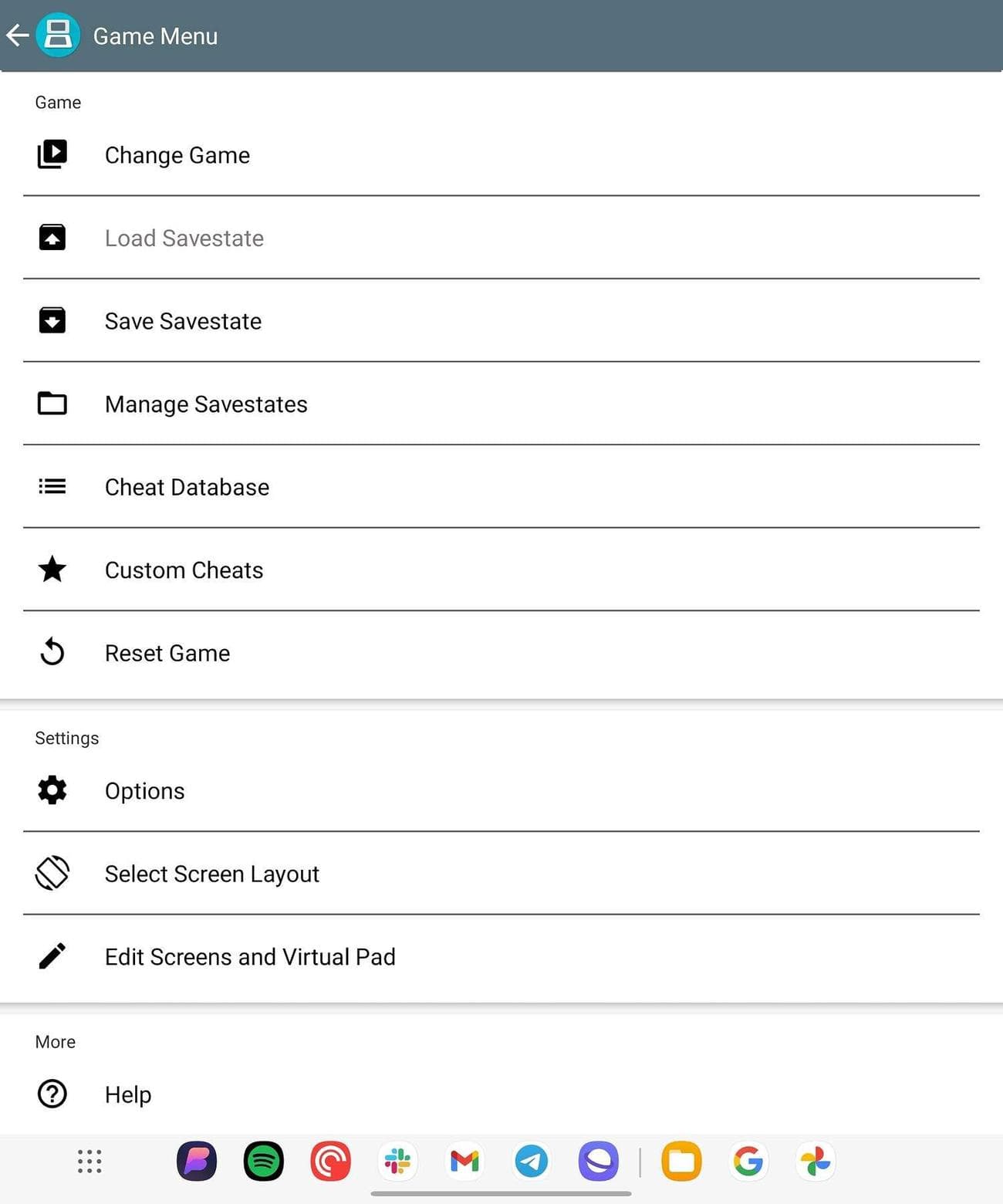This screenshot has width=1003, height=1204.
Task: Launch Google Photos from the taskbar
Action: click(x=816, y=1162)
